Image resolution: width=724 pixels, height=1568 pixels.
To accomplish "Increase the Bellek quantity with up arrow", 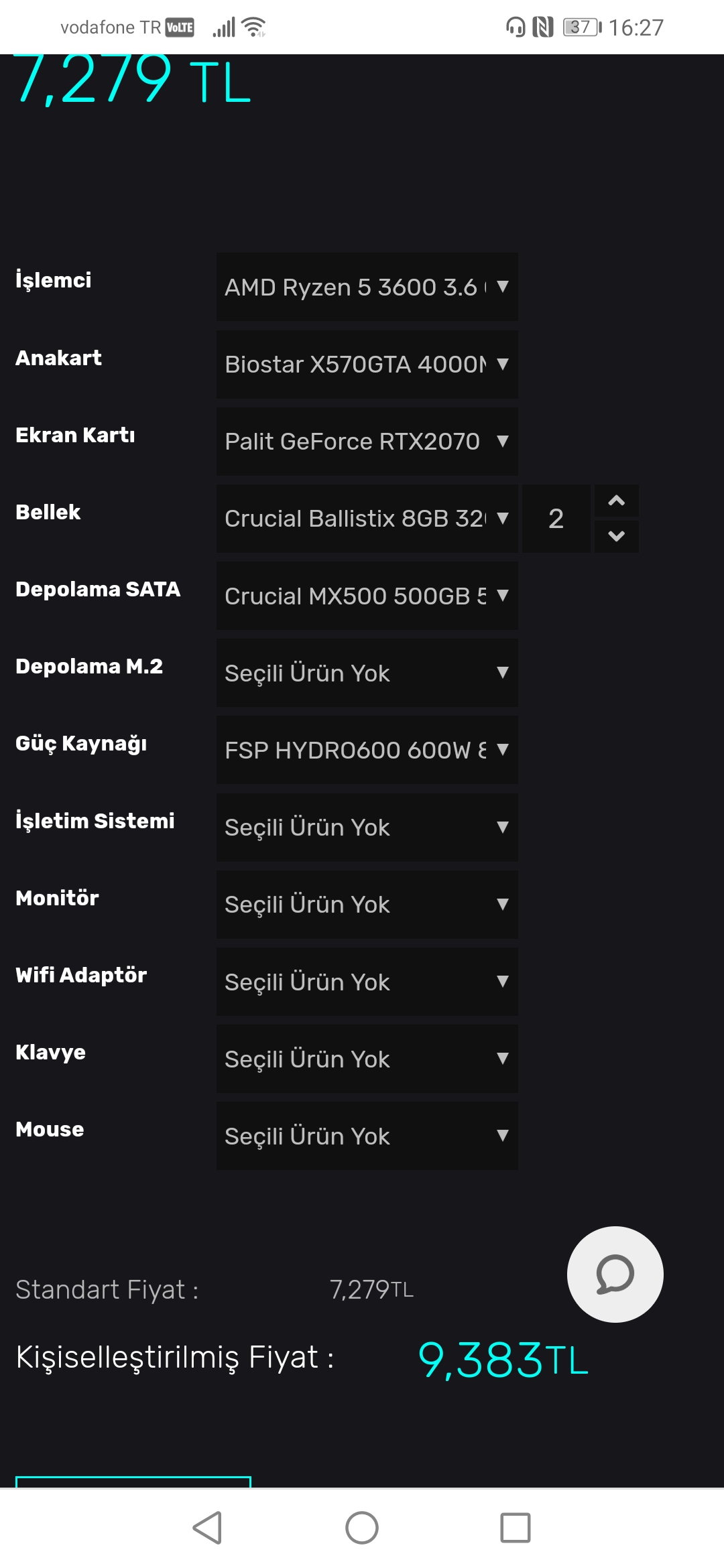I will 616,500.
